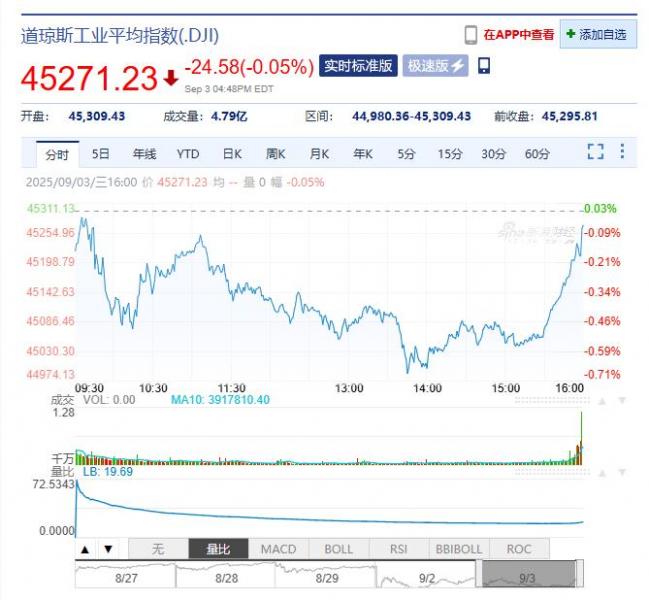Viewport: 649px width, 600px height.
Task: Open the chart overflow menu
Action: tap(622, 152)
